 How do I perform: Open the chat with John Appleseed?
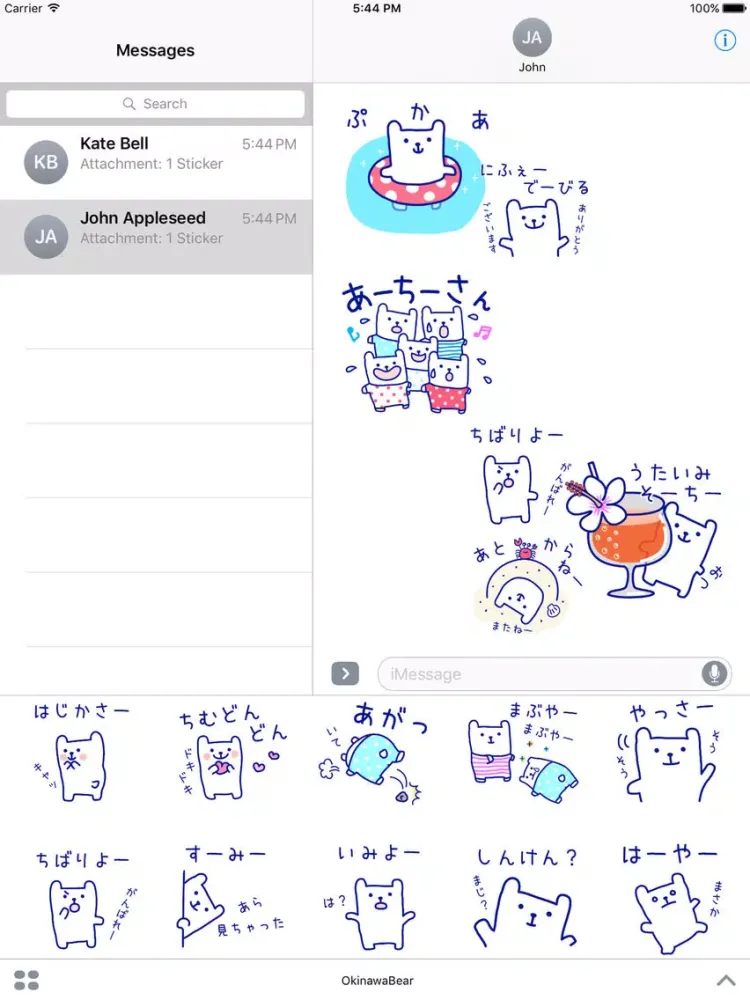pyautogui.click(x=156, y=237)
